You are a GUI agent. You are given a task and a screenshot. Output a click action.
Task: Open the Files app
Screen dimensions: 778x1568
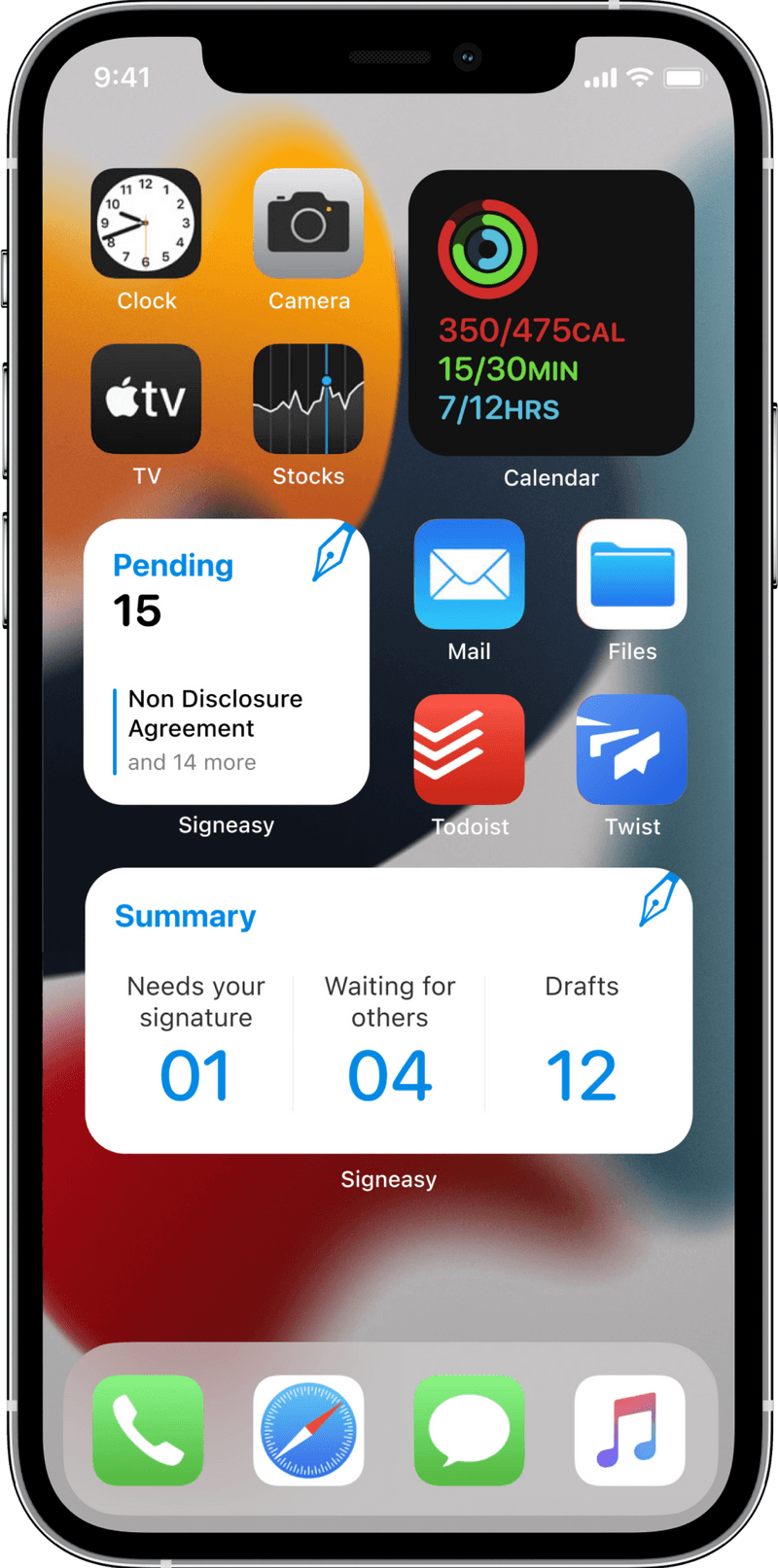coord(631,574)
